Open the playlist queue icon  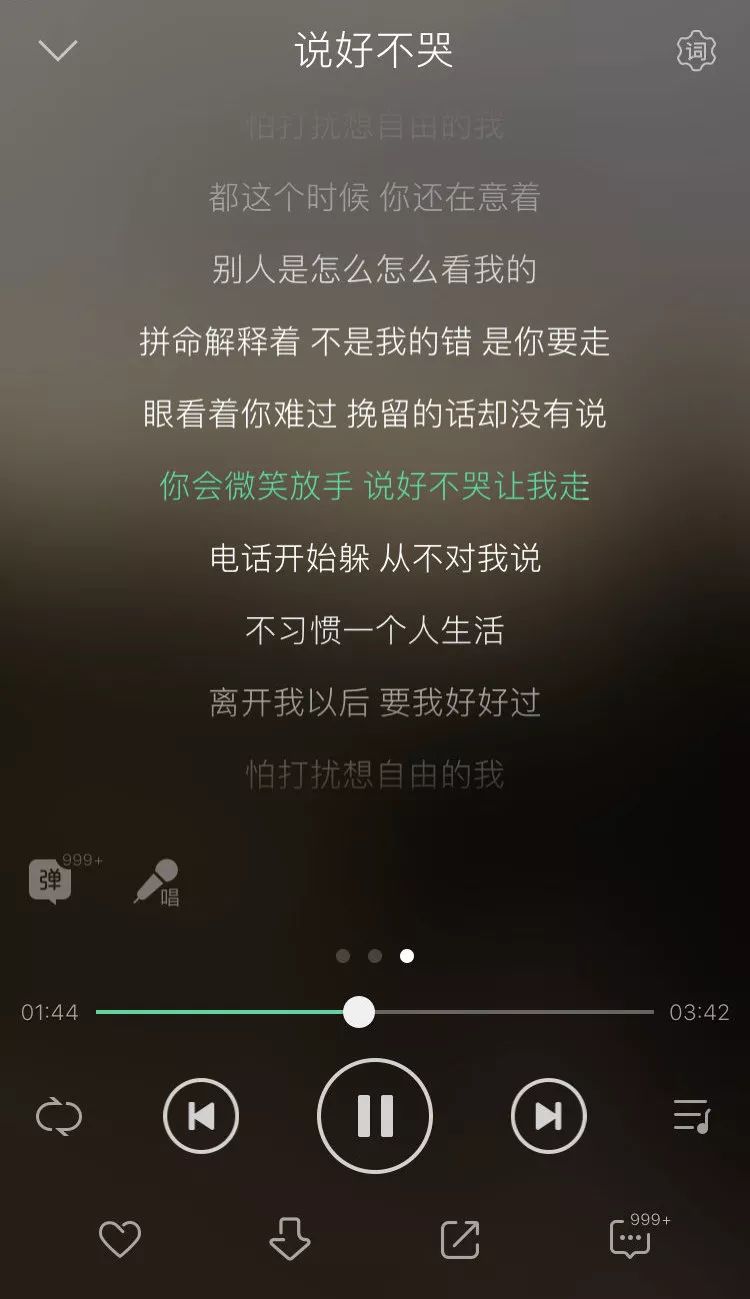click(x=691, y=1116)
